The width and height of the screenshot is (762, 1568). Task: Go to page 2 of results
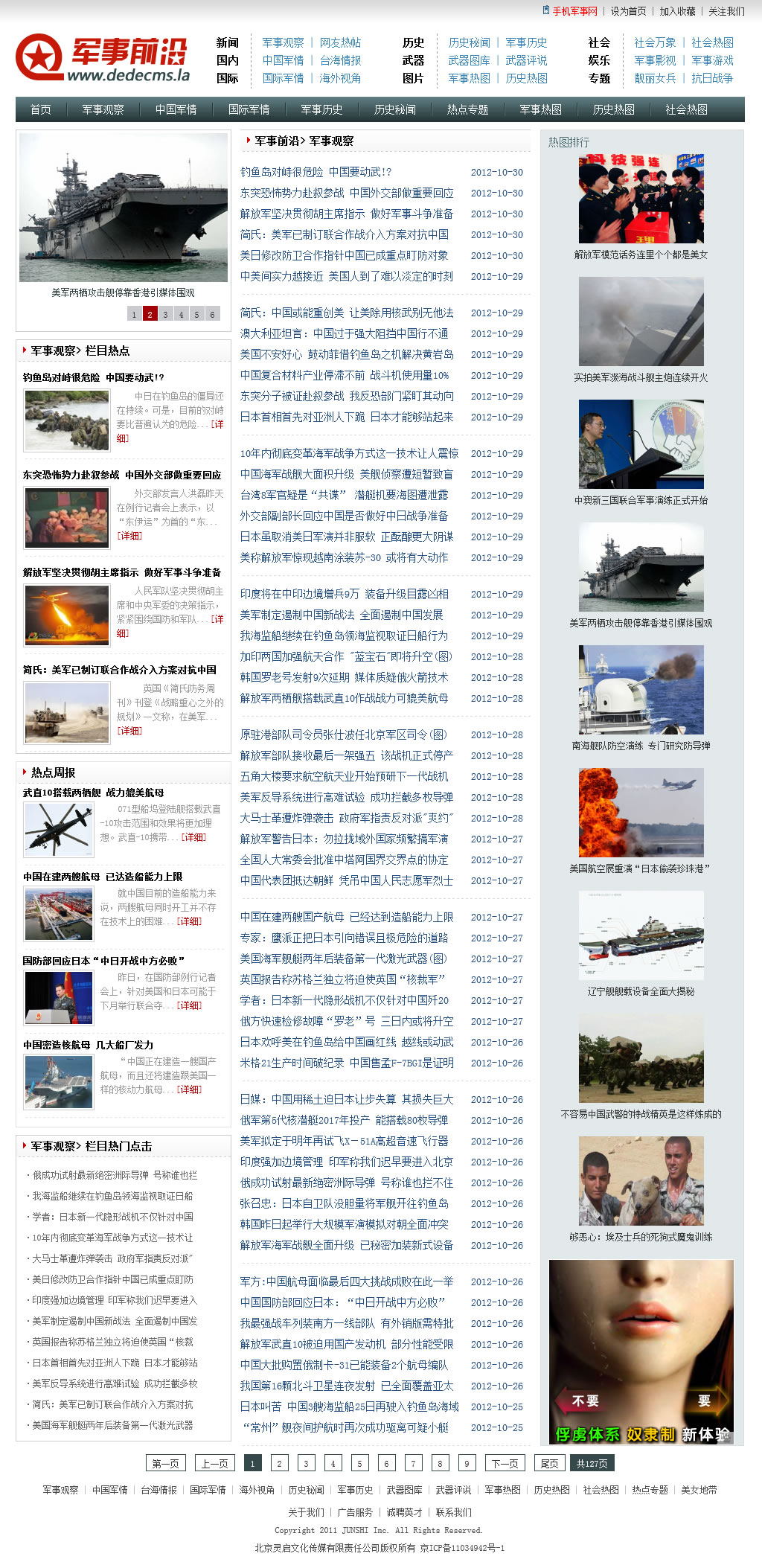click(x=279, y=1463)
